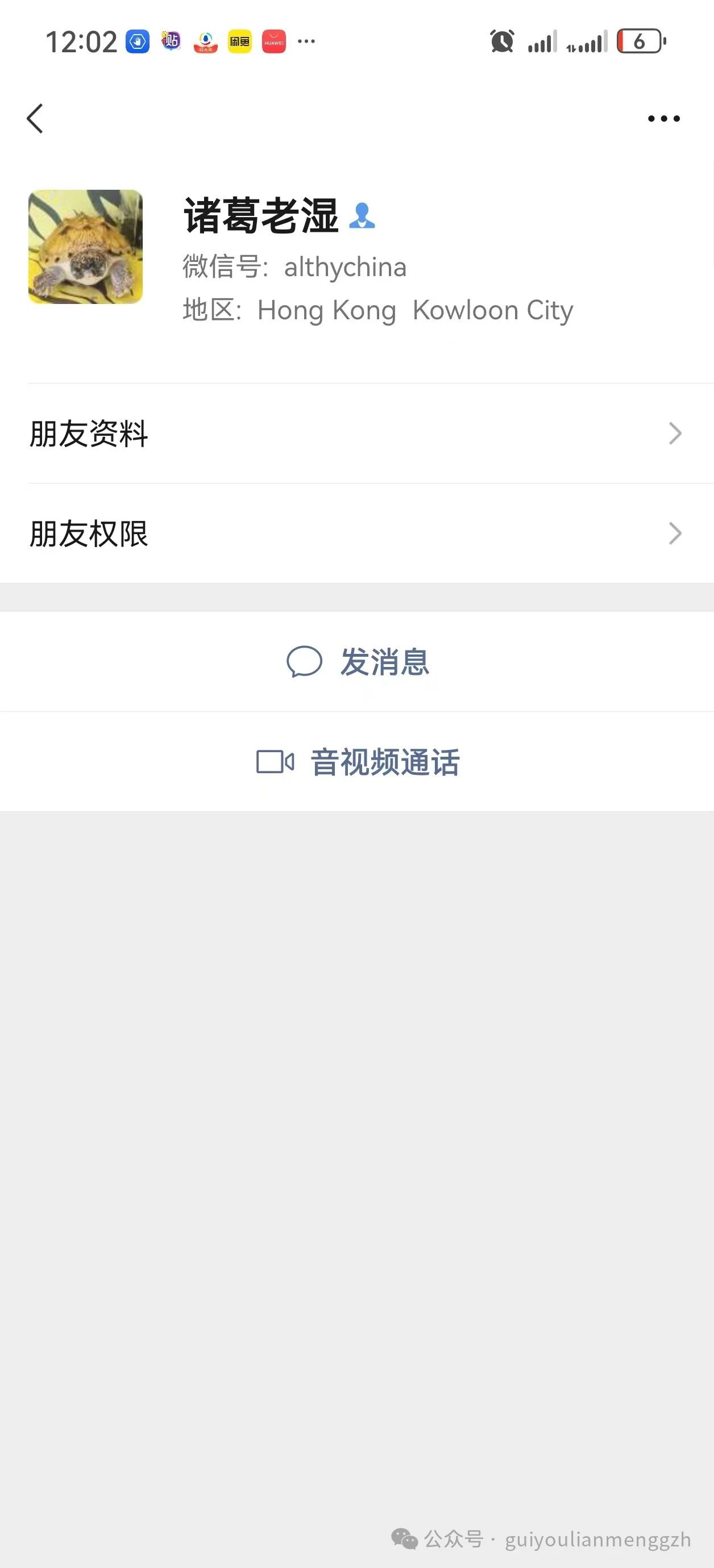
Task: Open the 朋友资料 friend profile row
Action: pyautogui.click(x=89, y=433)
